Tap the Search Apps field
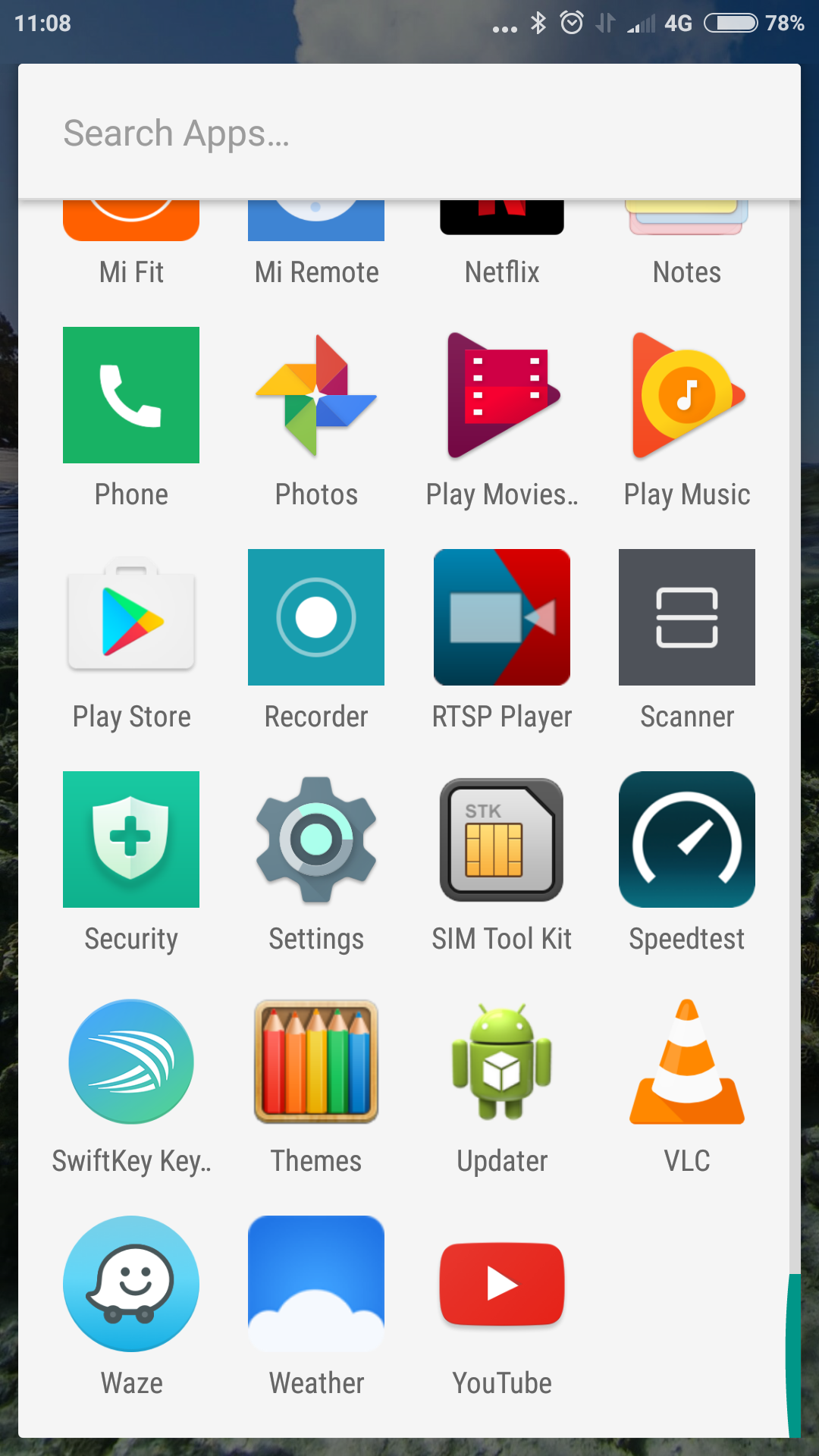Viewport: 819px width, 1456px height. 409,133
